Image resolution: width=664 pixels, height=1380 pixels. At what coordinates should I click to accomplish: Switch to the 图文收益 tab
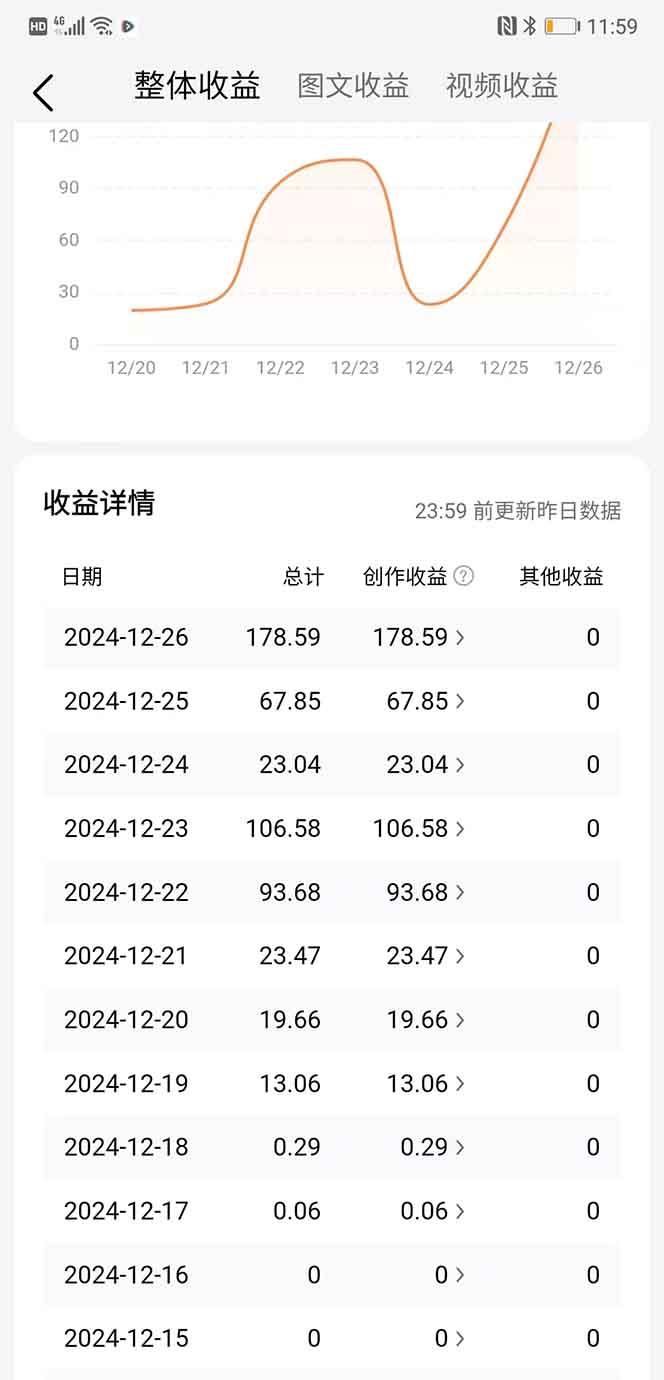point(353,86)
